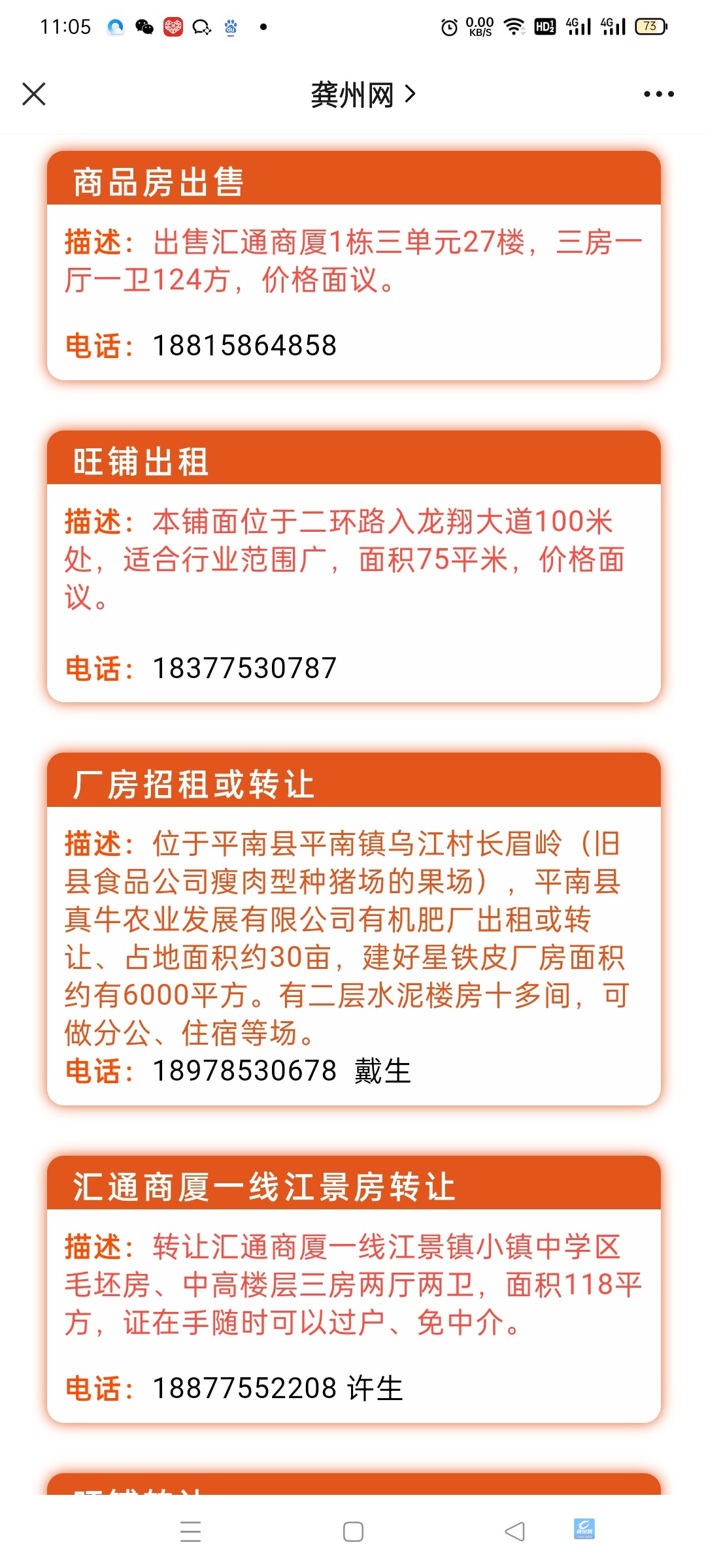Screen dimensions: 706x1568
Task: Close the 龚州网 web page
Action: (x=34, y=94)
